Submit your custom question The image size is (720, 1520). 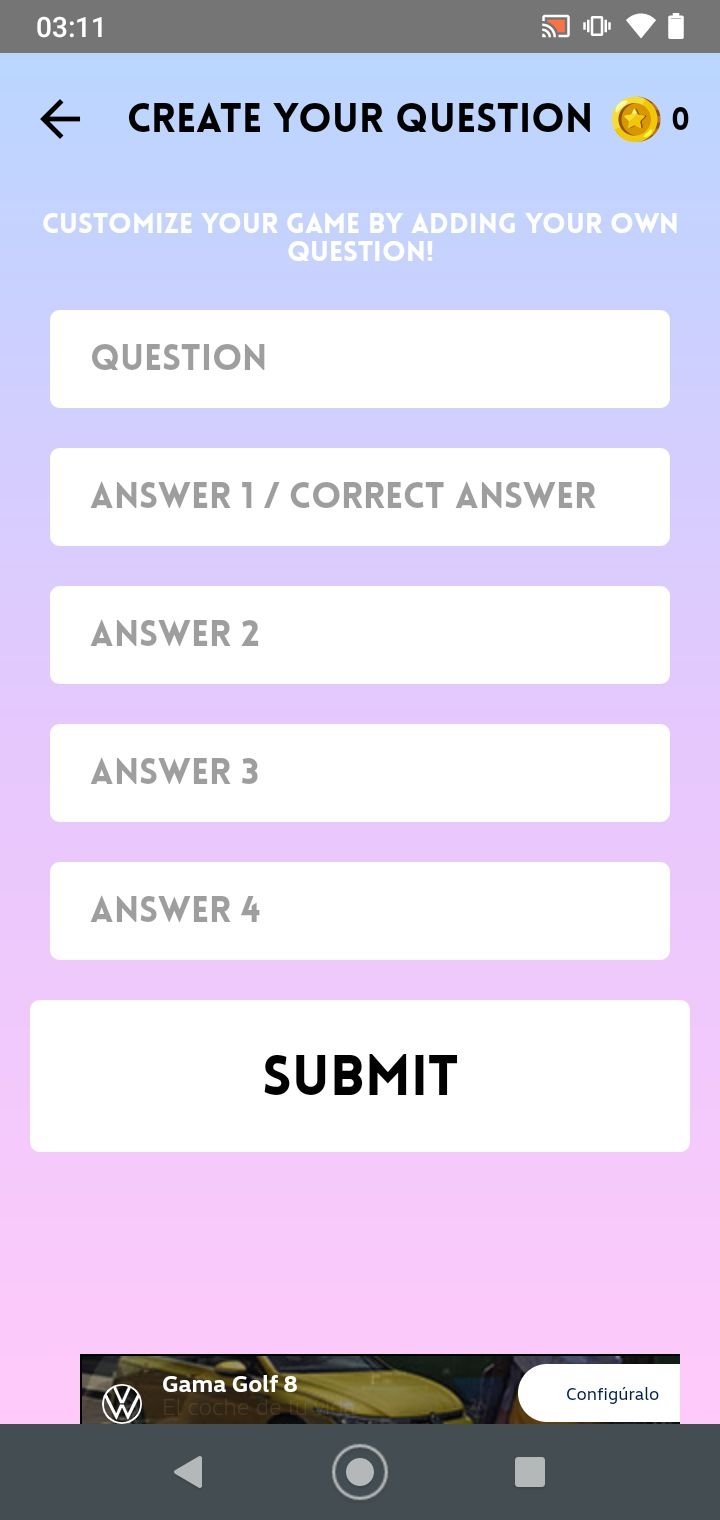click(360, 1076)
